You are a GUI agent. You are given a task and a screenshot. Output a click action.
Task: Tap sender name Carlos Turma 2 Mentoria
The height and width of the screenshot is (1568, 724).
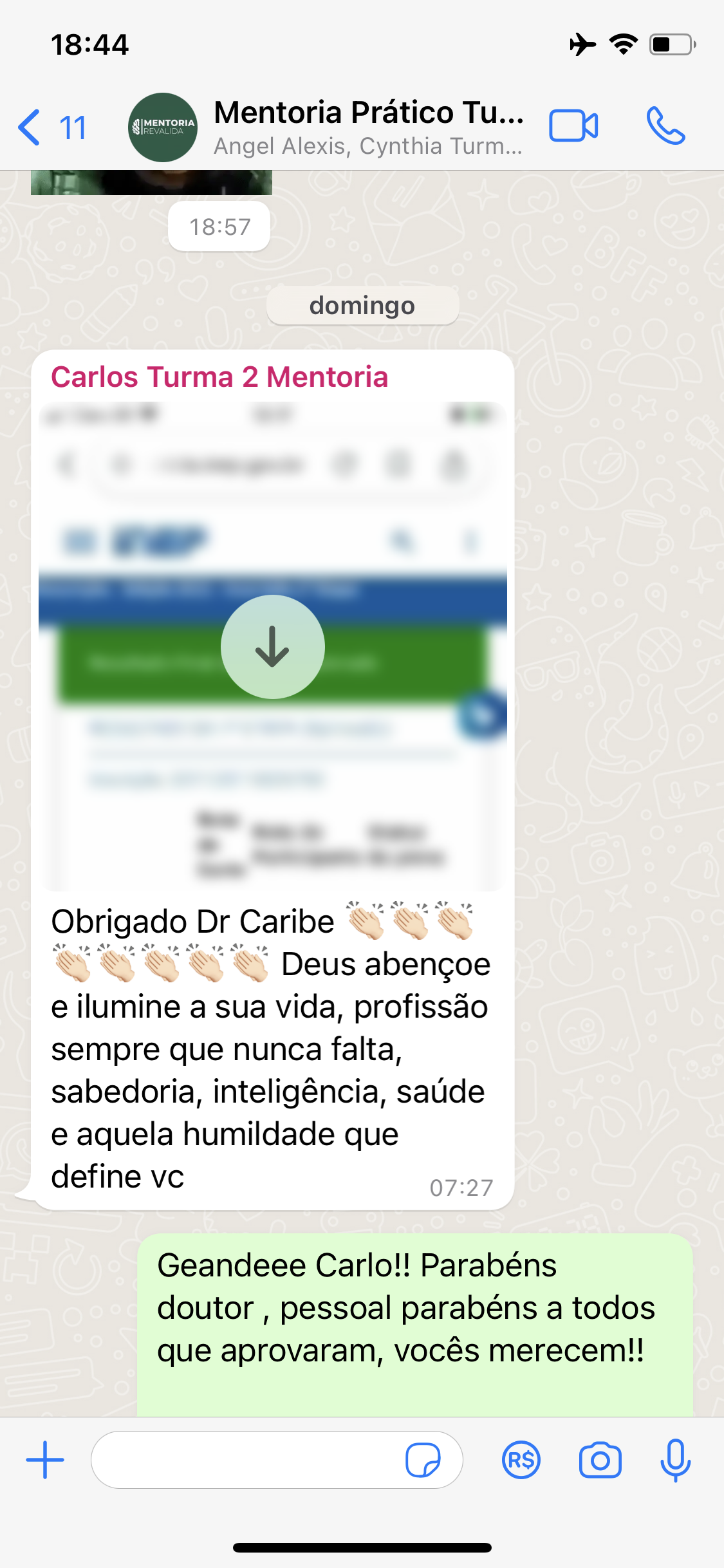click(x=219, y=377)
